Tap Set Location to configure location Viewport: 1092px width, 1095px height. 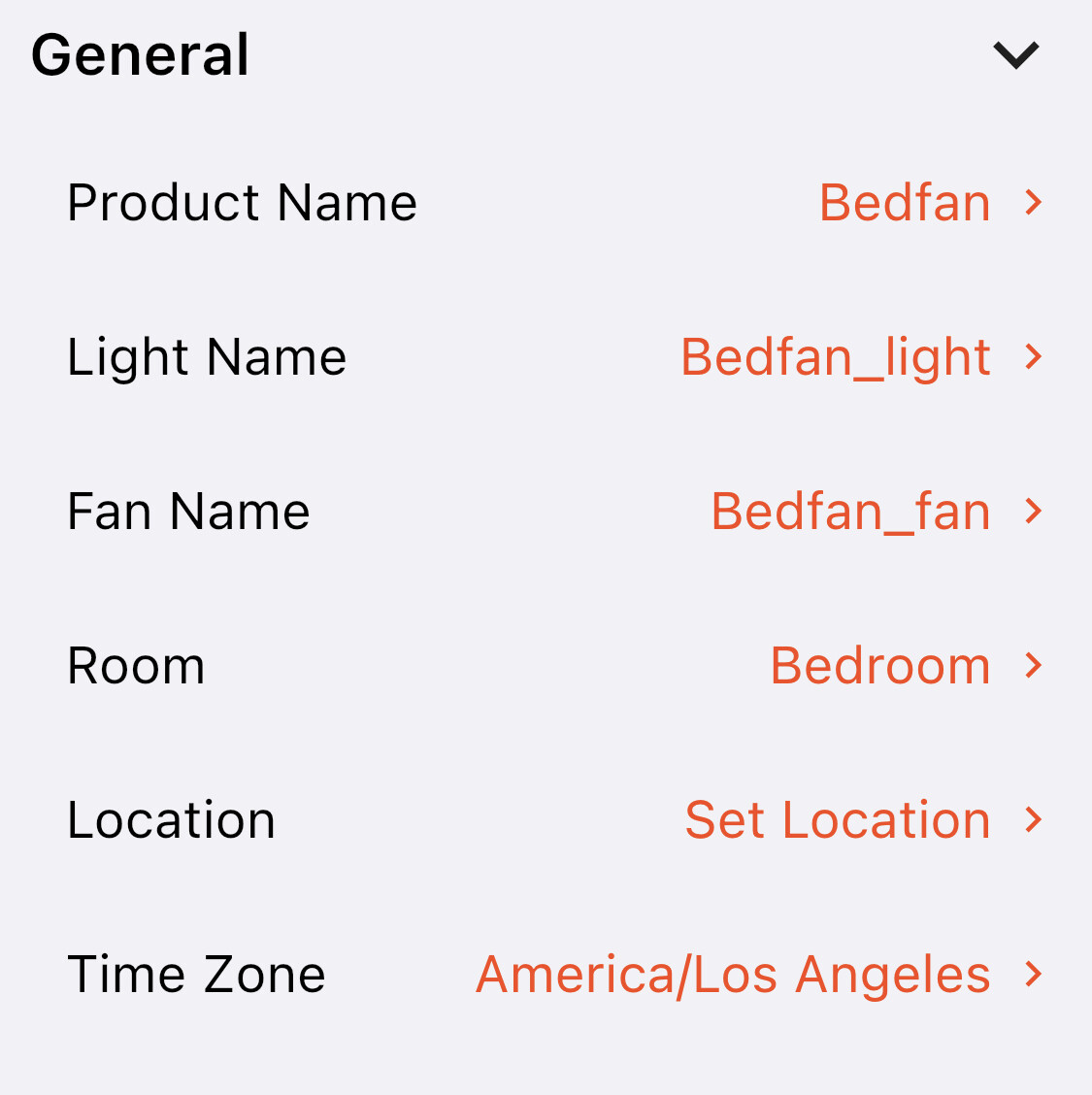click(x=837, y=819)
